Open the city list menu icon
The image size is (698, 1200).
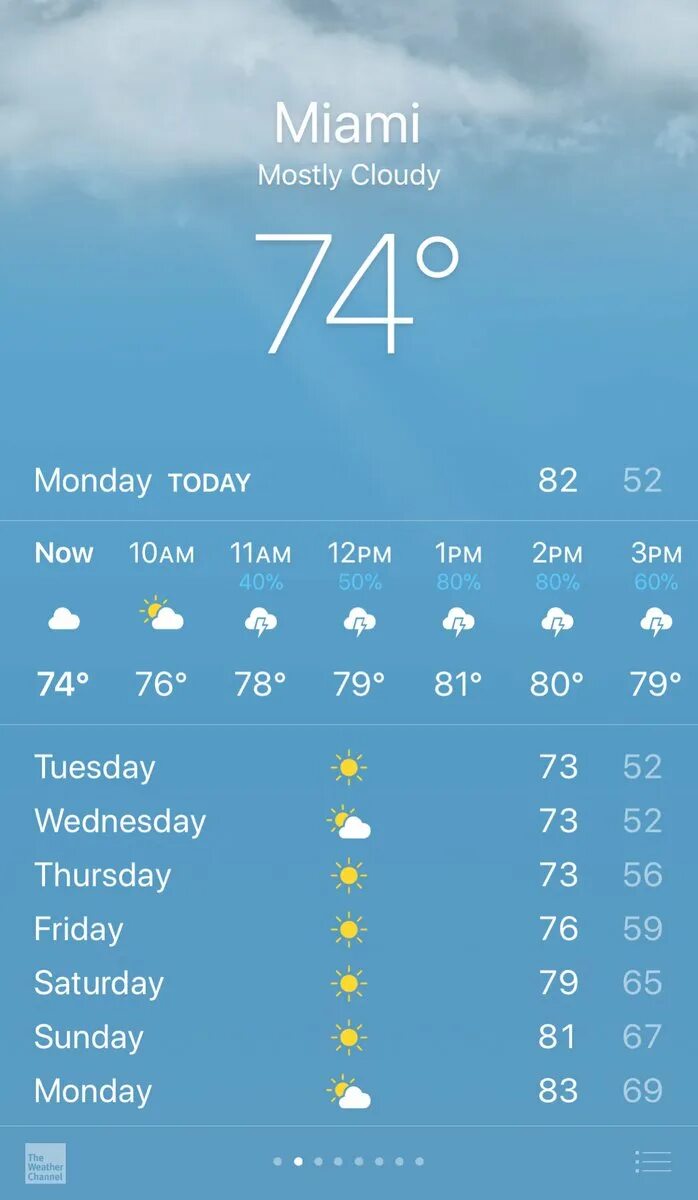(x=652, y=1161)
